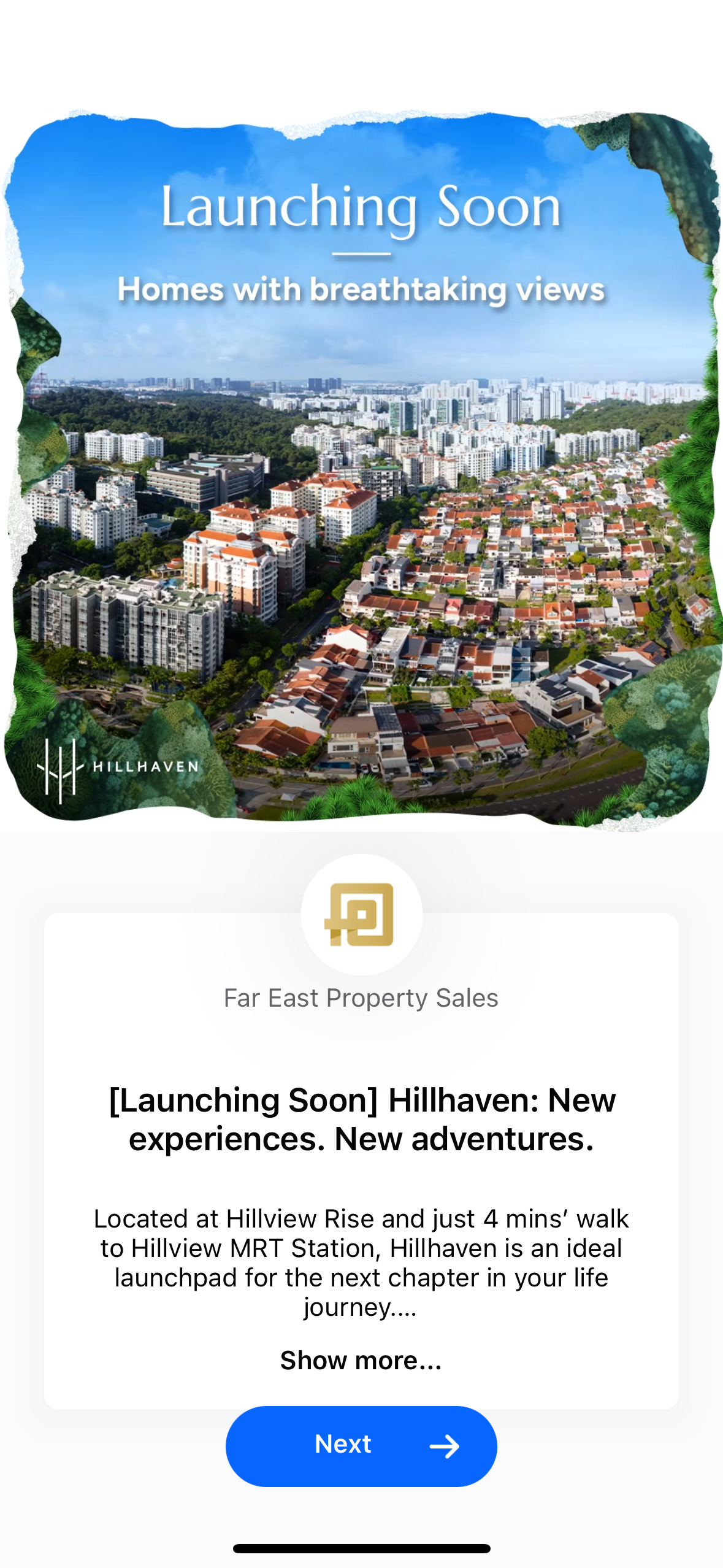Expand the description with Show more
Image resolution: width=723 pixels, height=1568 pixels.
[361, 1360]
